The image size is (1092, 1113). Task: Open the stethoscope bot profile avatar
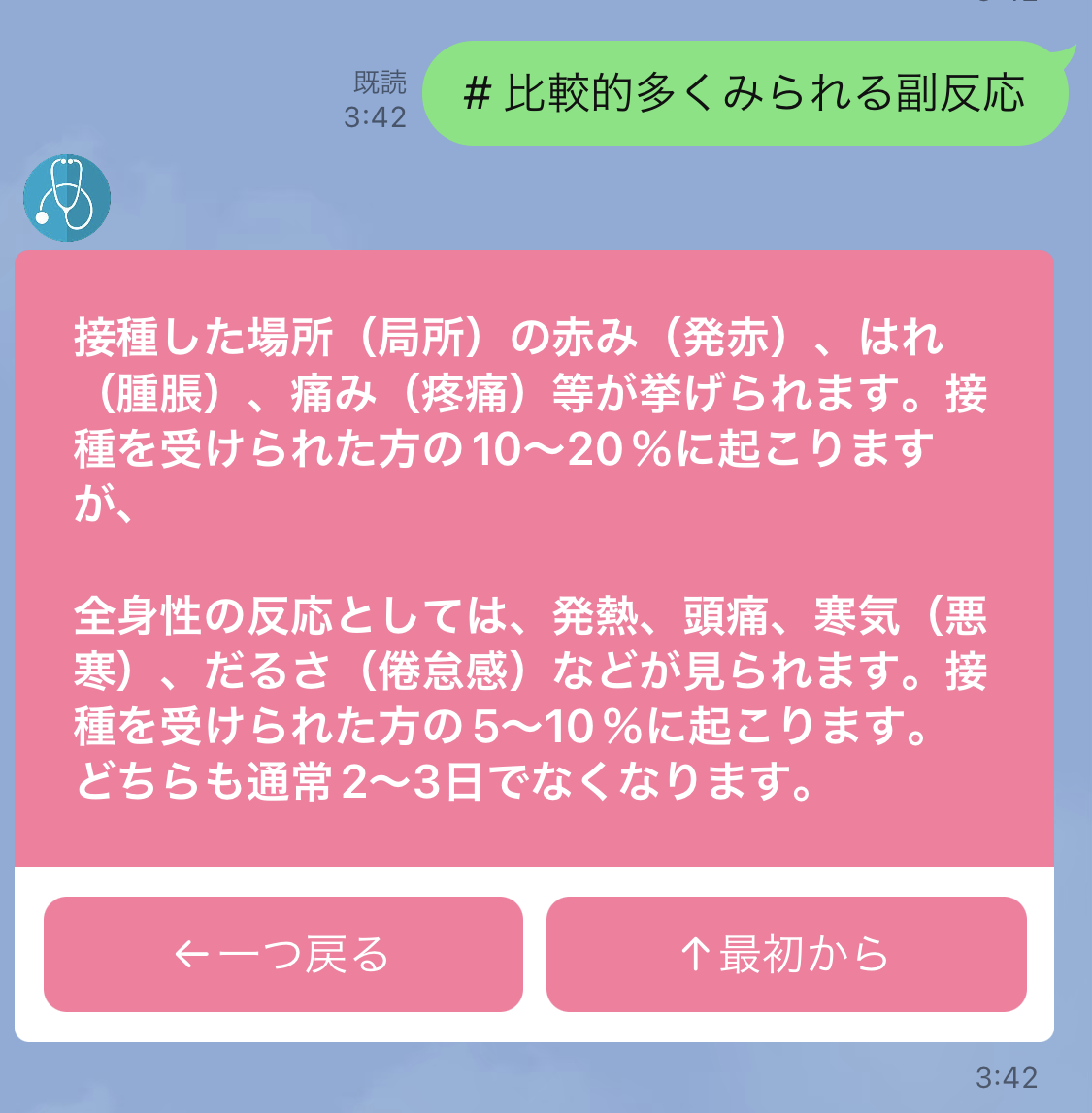[67, 198]
